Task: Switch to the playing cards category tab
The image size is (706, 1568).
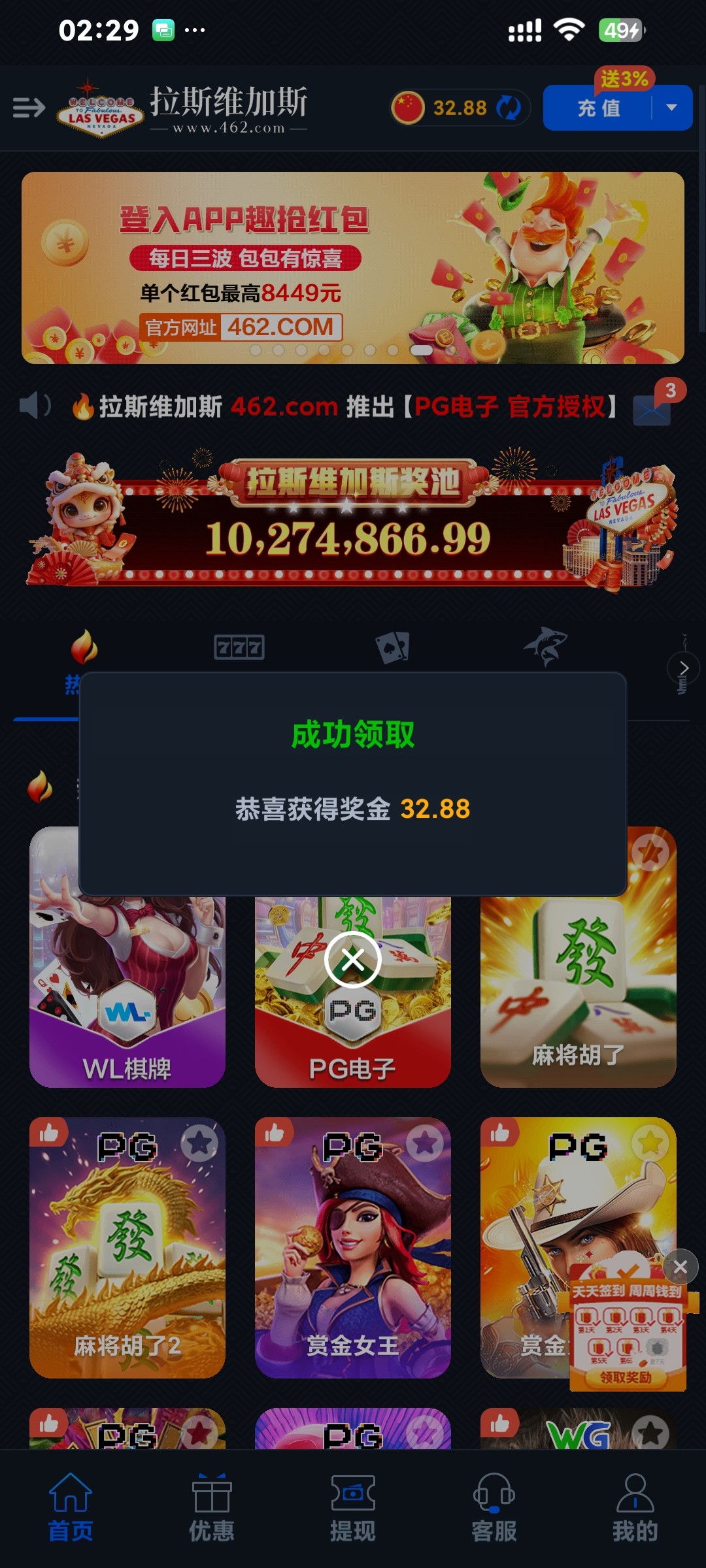Action: pos(392,647)
